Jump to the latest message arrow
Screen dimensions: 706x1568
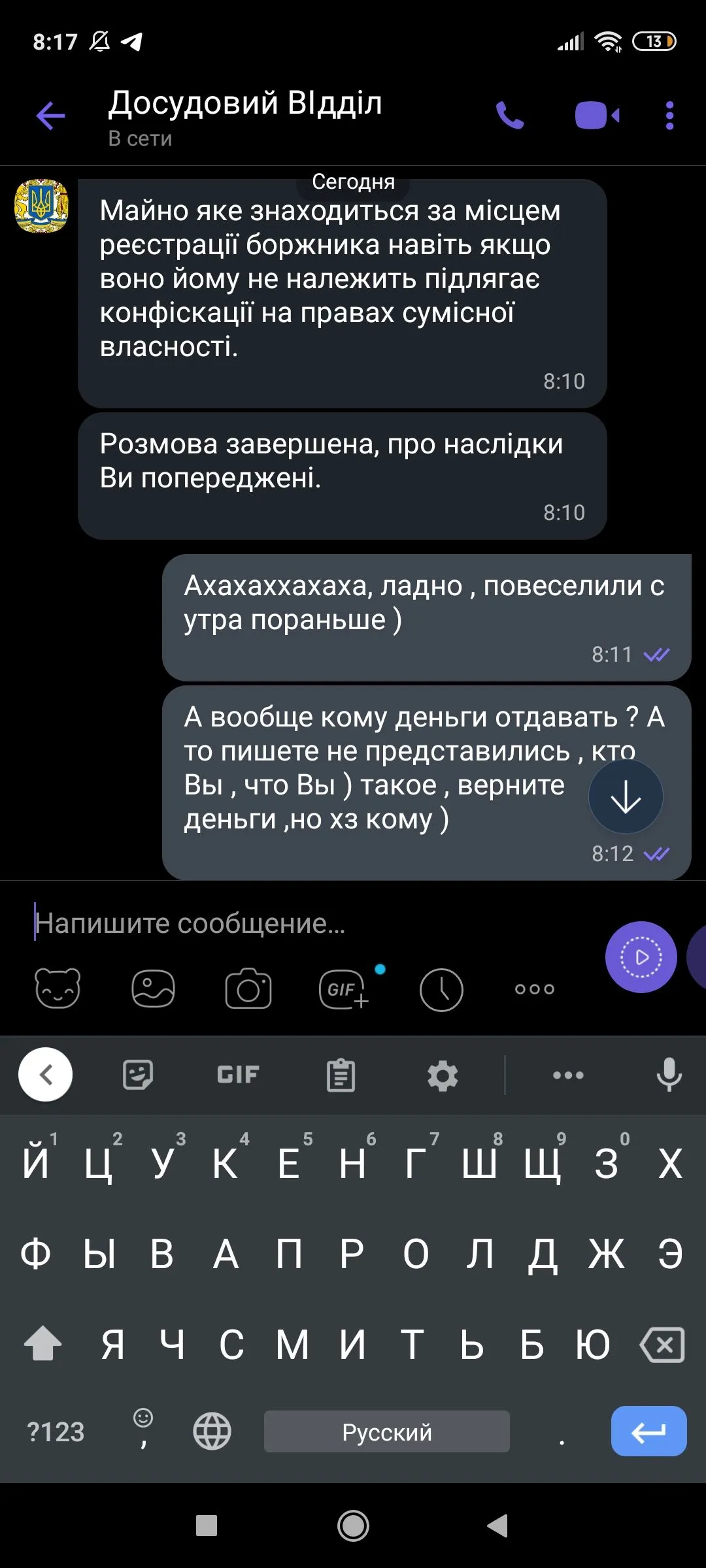click(626, 796)
